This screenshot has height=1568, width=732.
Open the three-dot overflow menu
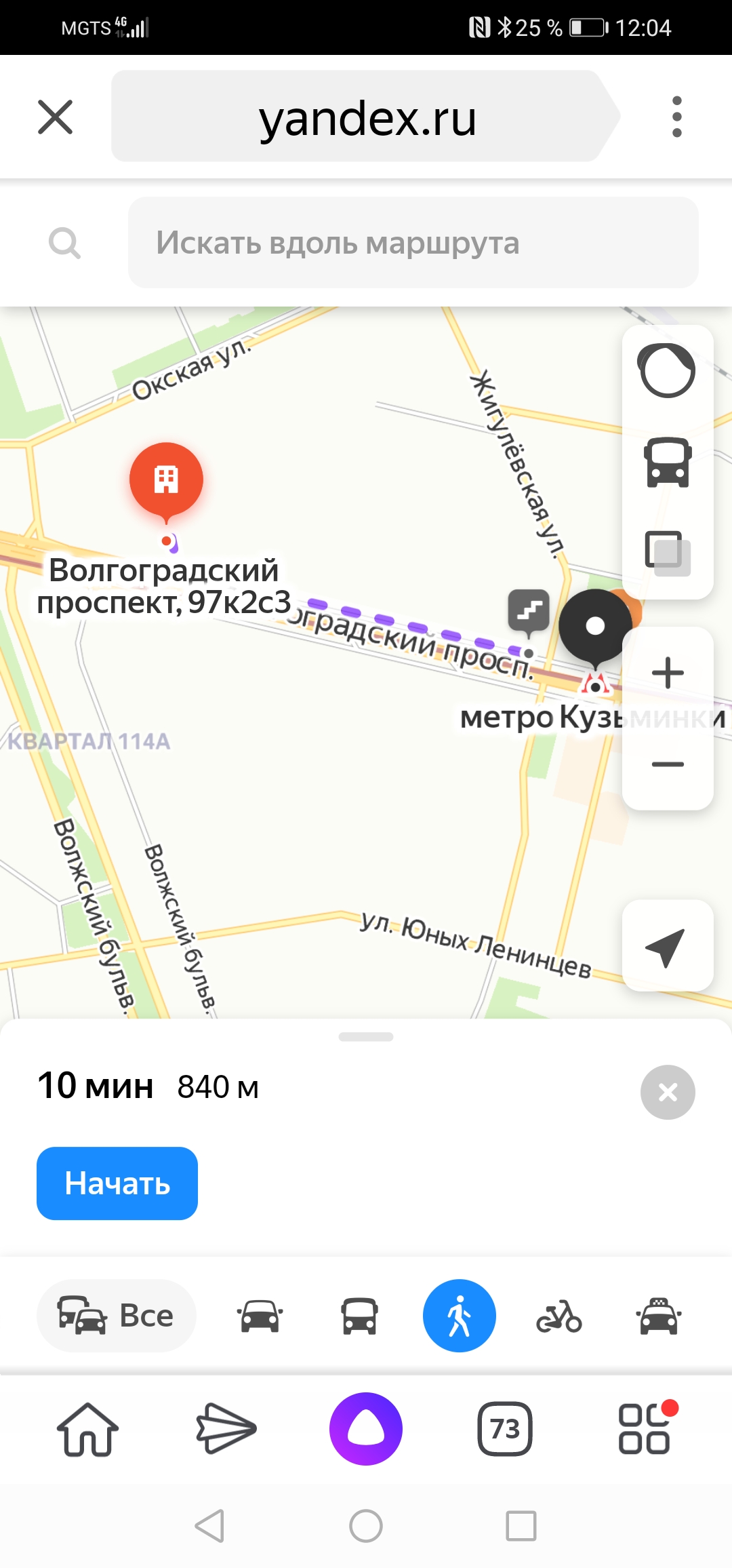[x=676, y=117]
